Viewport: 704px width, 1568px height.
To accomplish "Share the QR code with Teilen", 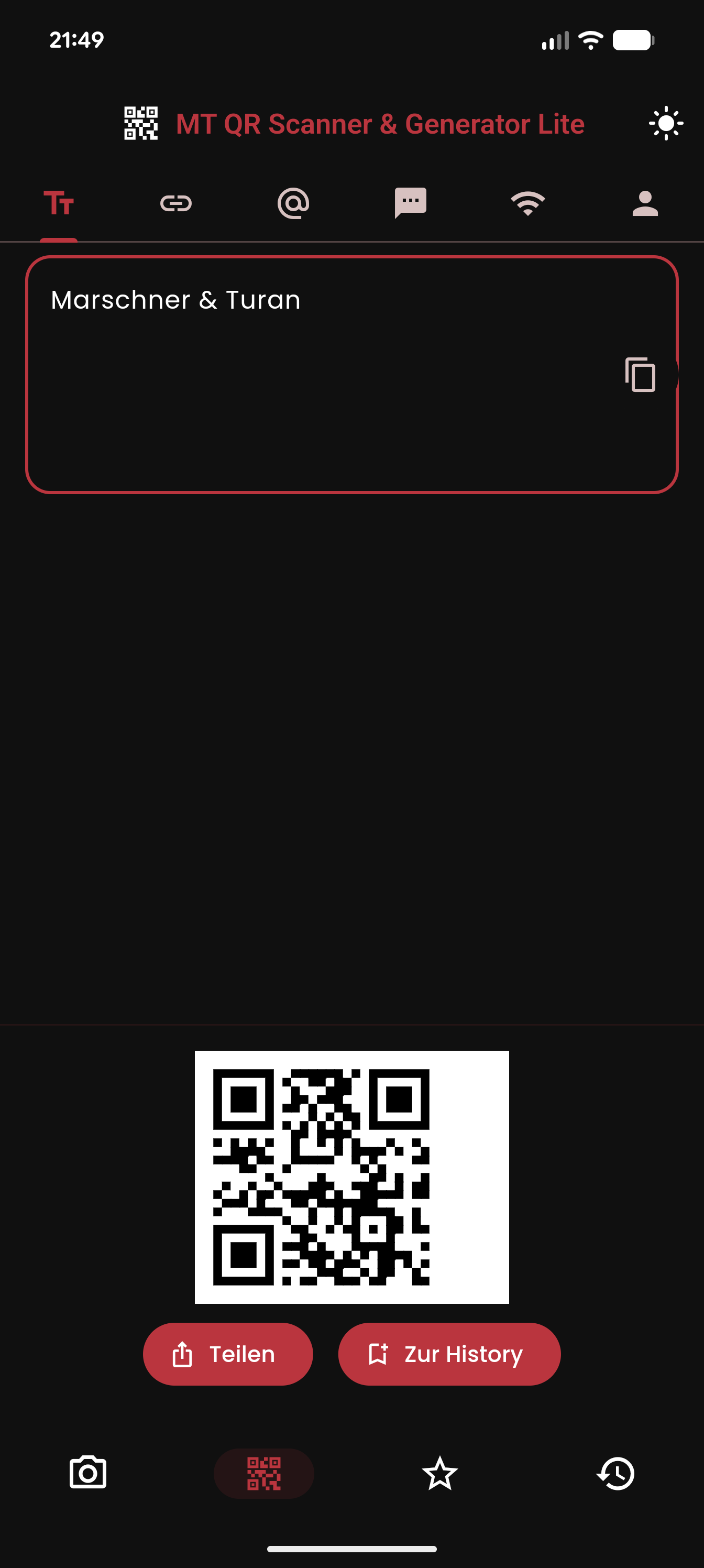I will point(227,1354).
